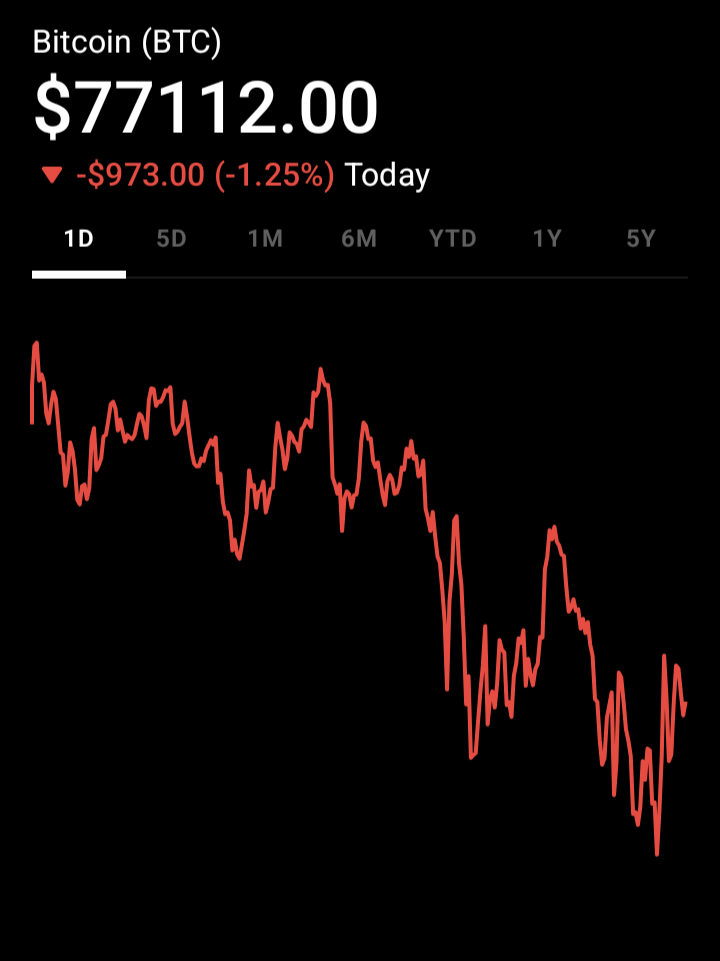The width and height of the screenshot is (720, 961).
Task: View the YTD chart range
Action: (x=452, y=240)
